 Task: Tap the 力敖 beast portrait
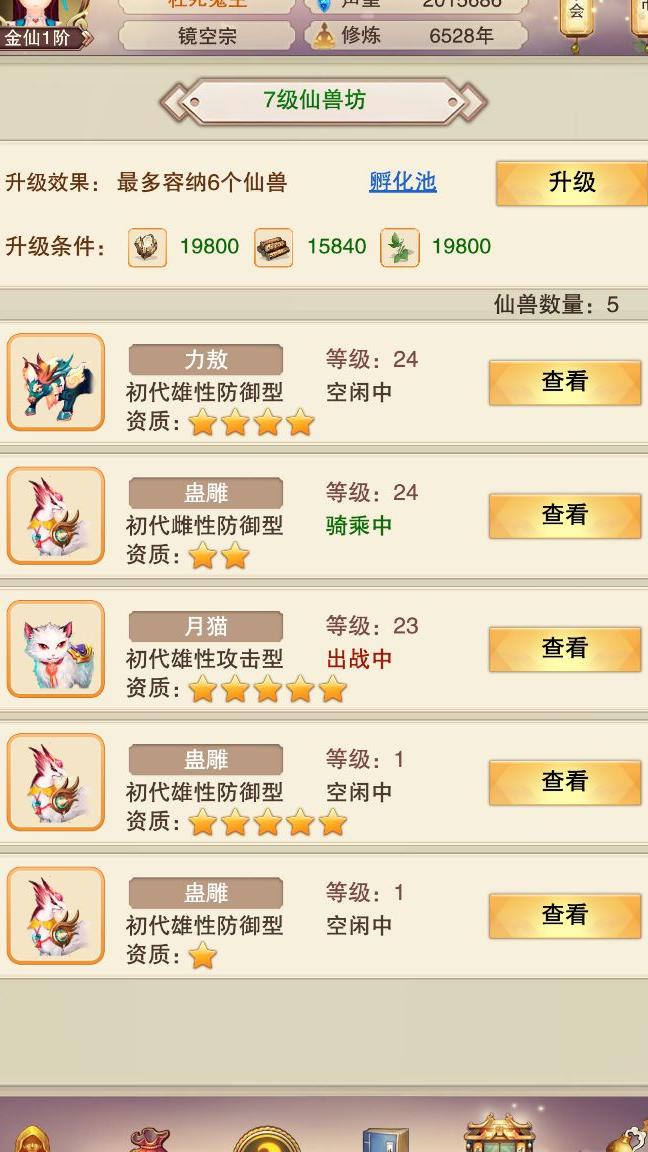pyautogui.click(x=56, y=382)
